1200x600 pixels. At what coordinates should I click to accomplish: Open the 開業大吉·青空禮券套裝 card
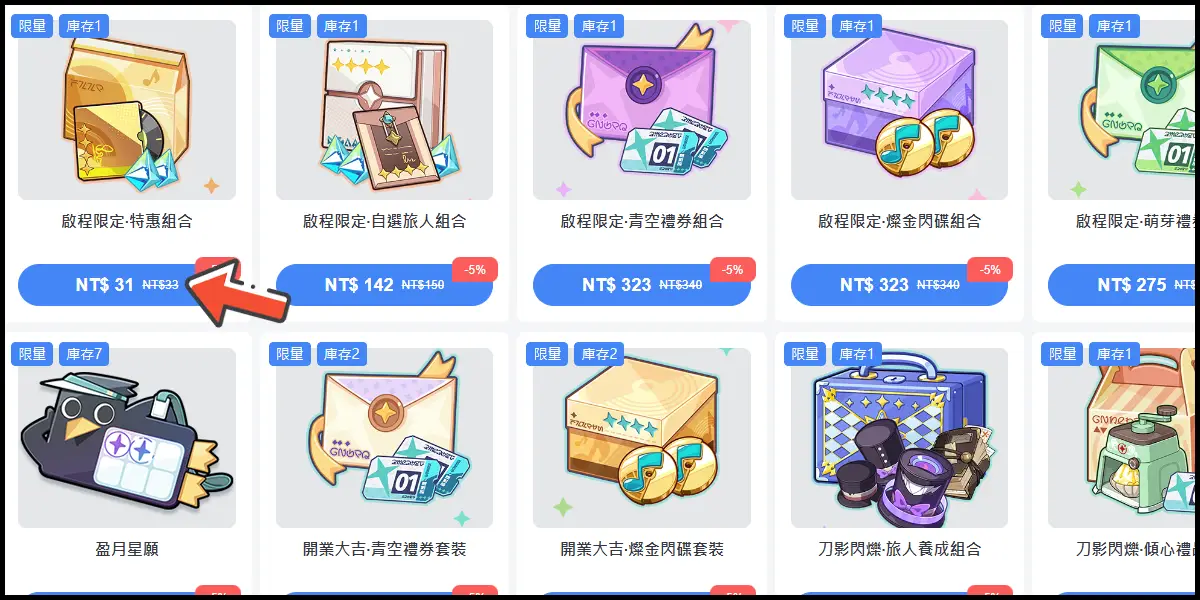[384, 440]
